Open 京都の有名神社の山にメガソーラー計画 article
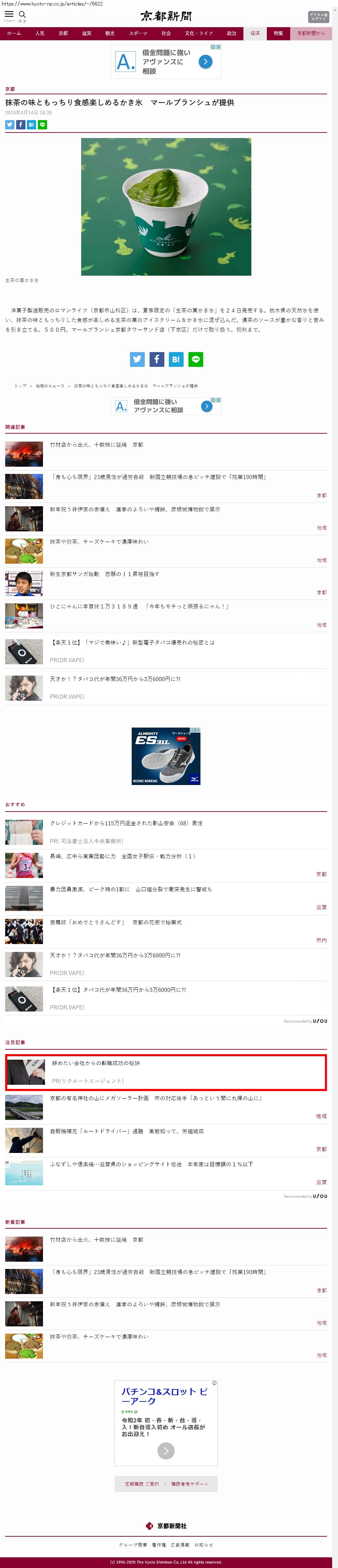Viewport: 338px width, 1568px height. tap(156, 1098)
